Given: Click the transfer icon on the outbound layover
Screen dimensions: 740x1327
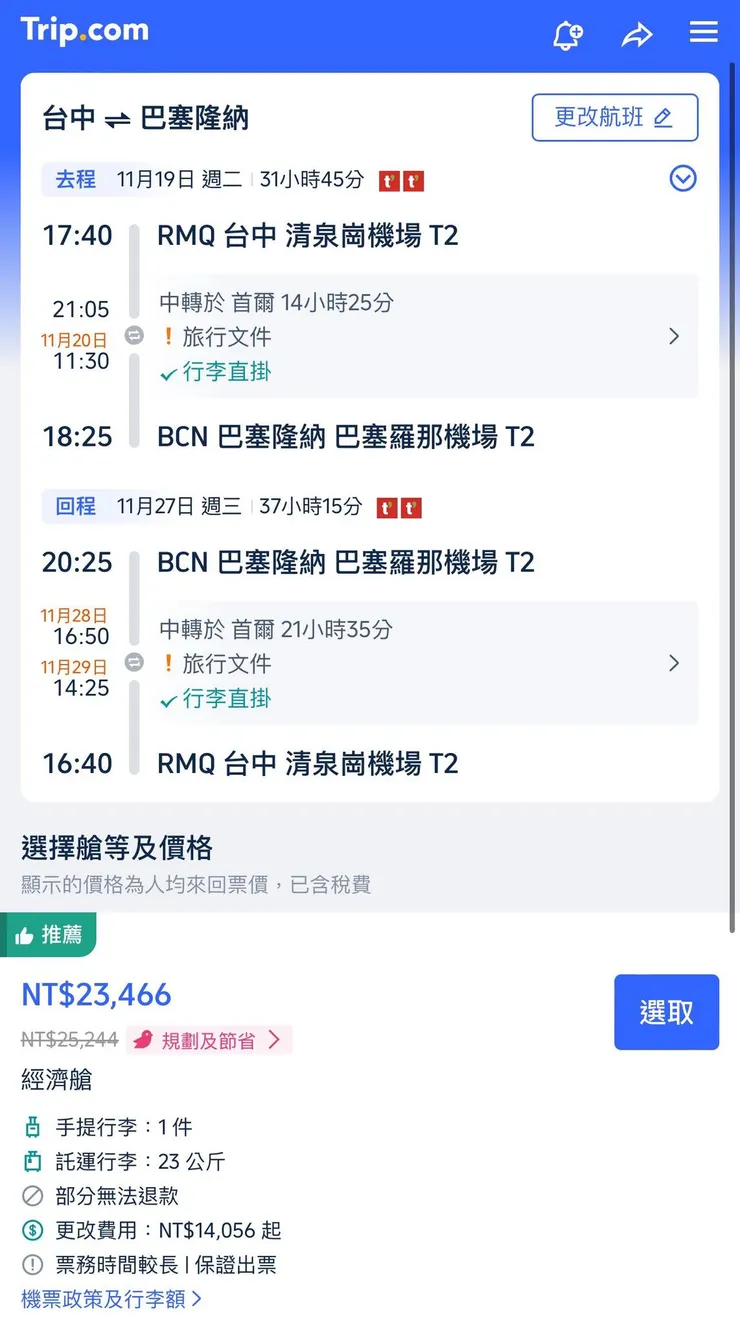Looking at the screenshot, I should (134, 337).
